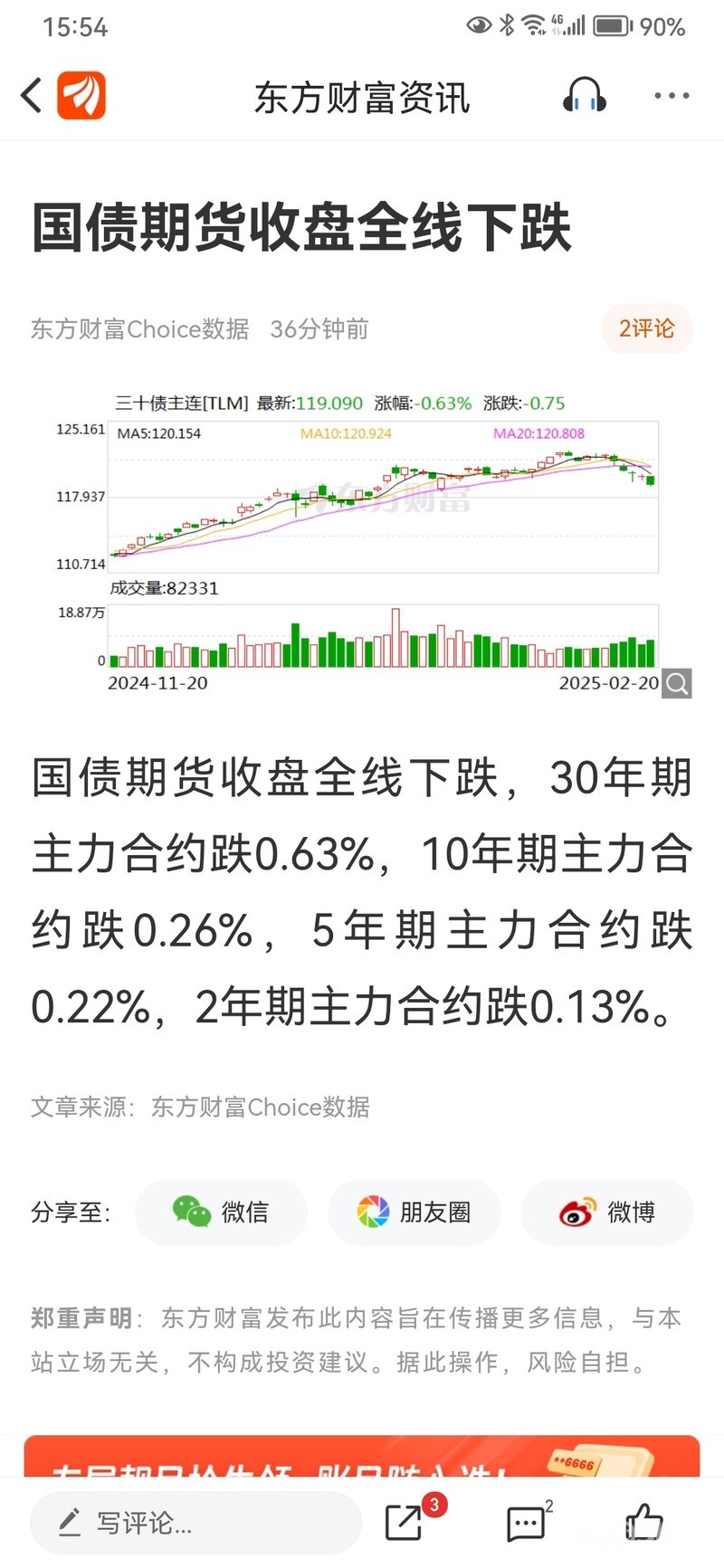Image resolution: width=724 pixels, height=1568 pixels.
Task: Share the article to 微信
Action: [221, 1212]
